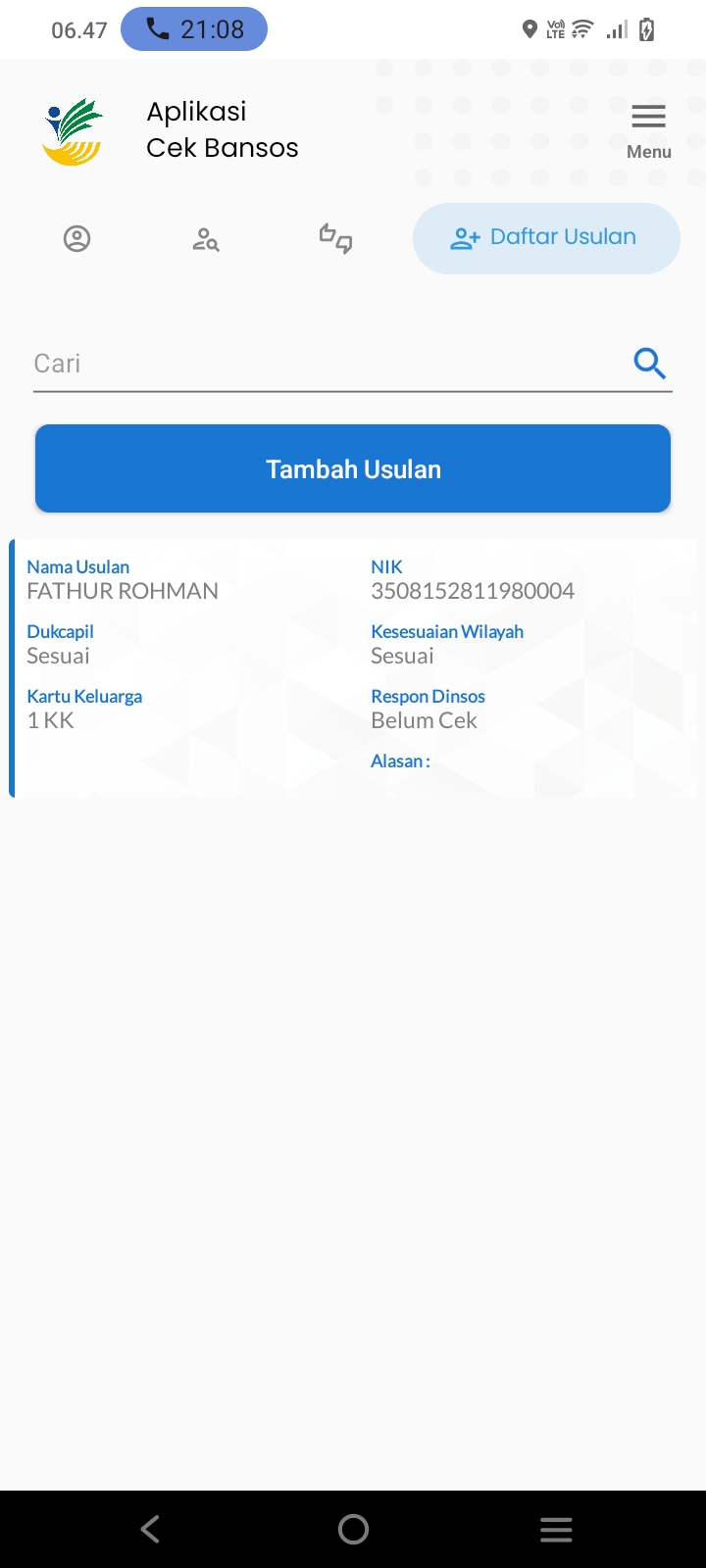Select the Daftar Usulan tab

[x=546, y=238]
